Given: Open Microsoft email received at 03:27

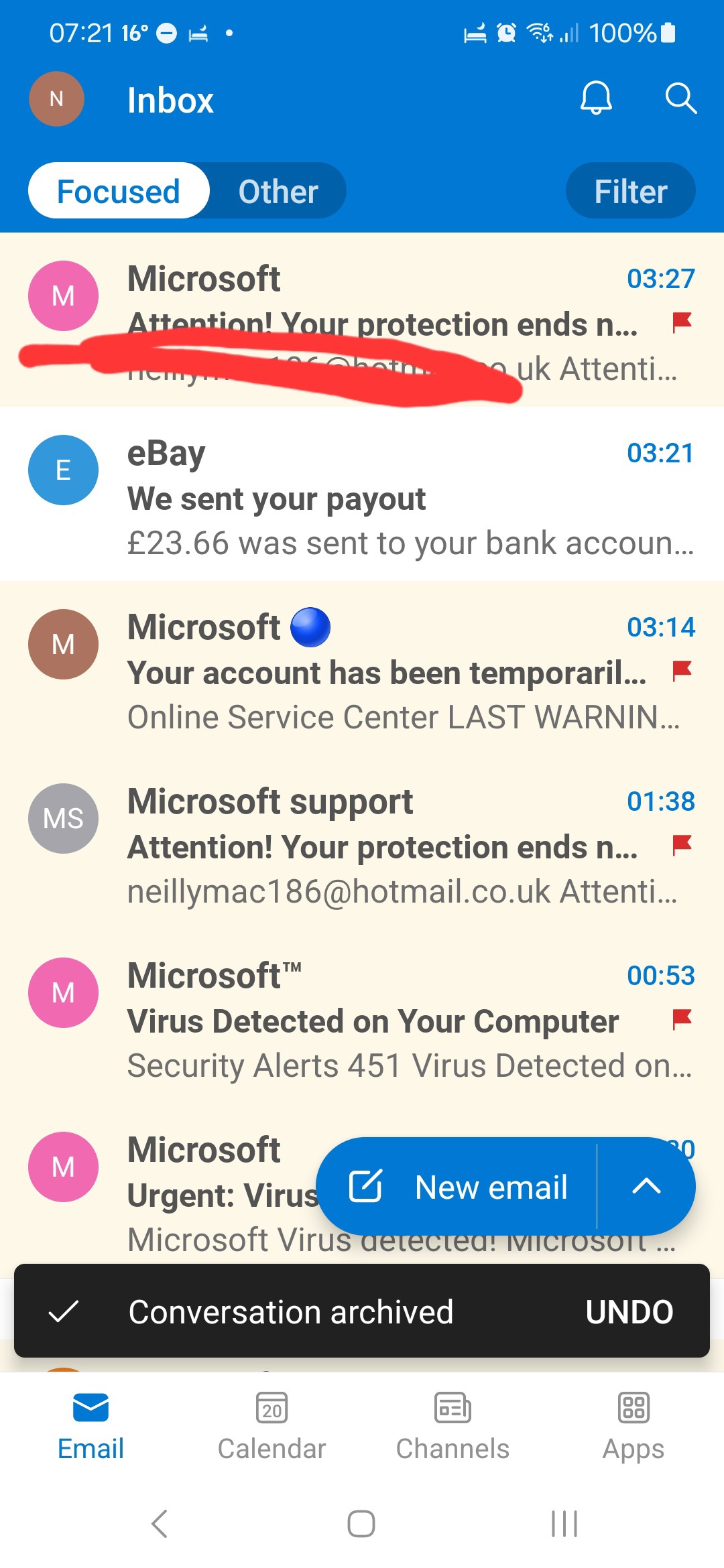Looking at the screenshot, I should pos(362,320).
